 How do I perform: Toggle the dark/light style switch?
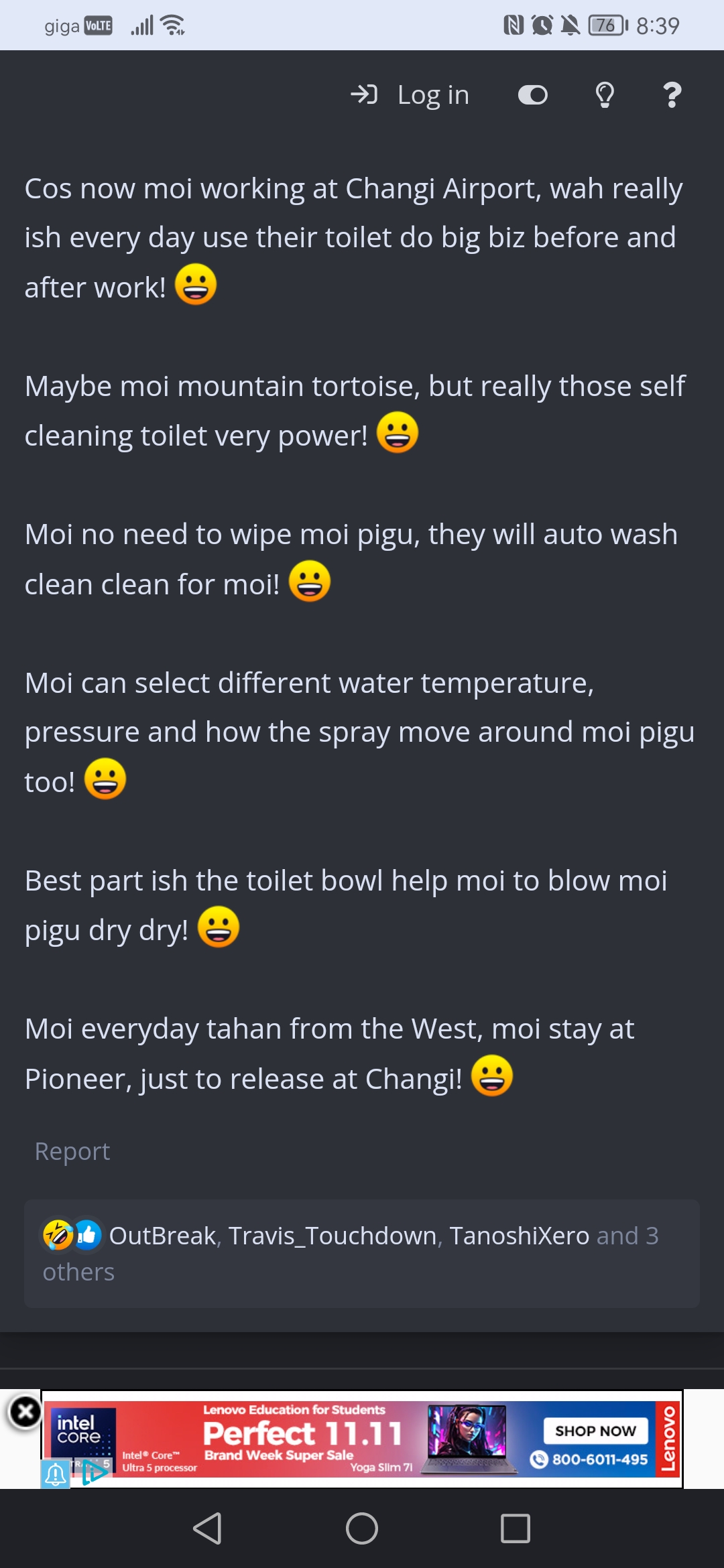533,95
